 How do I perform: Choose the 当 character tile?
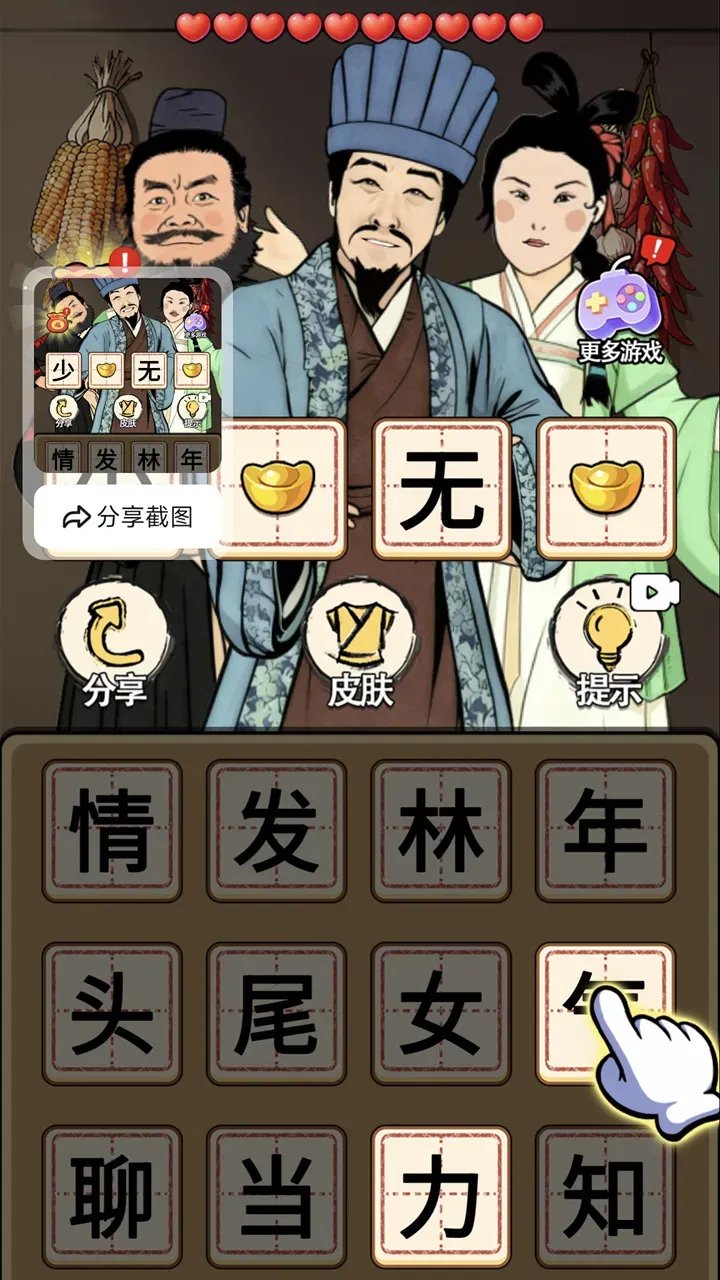tap(277, 1197)
